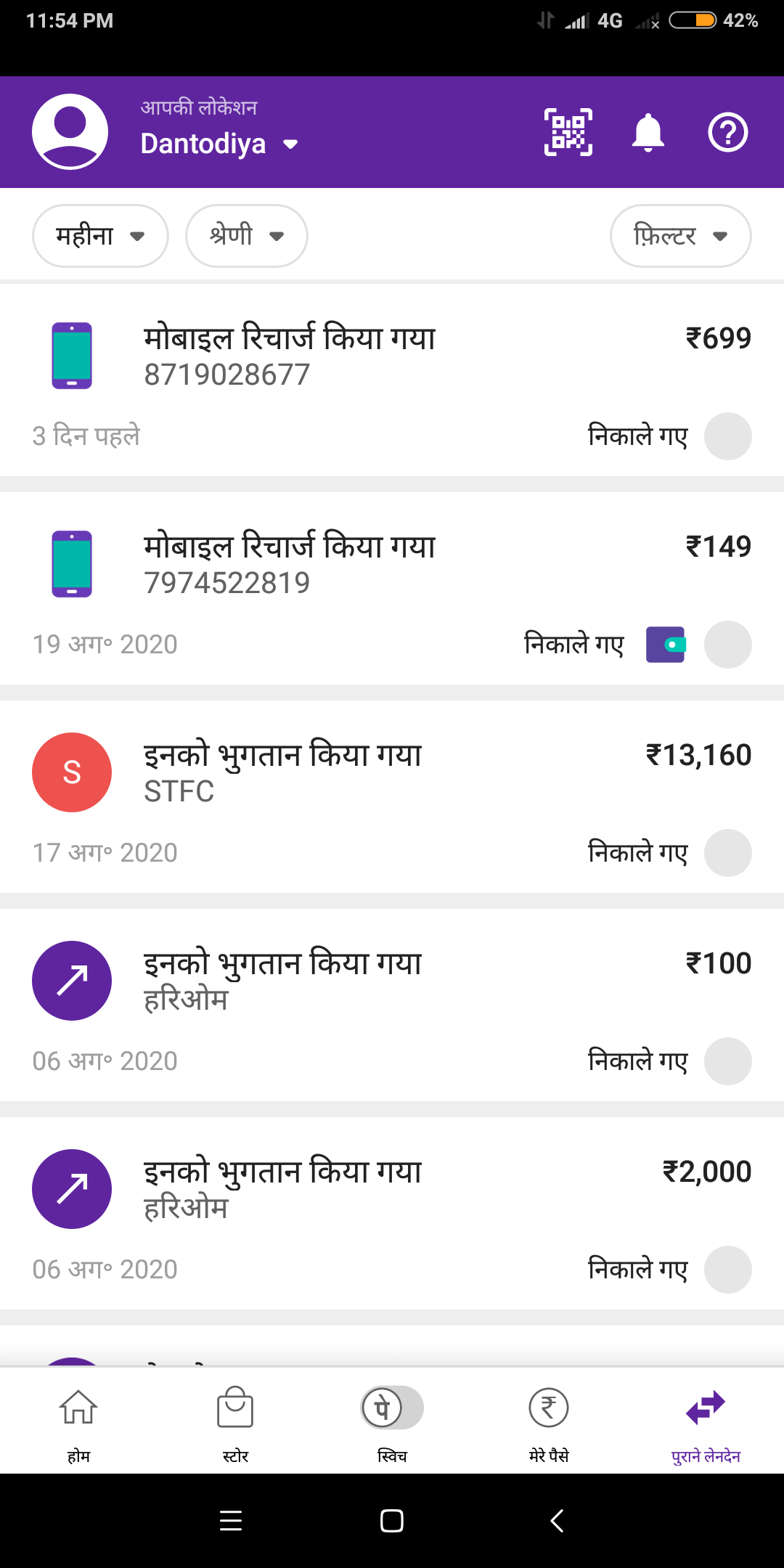The height and width of the screenshot is (1568, 784).
Task: Open the QR code scanner
Action: pos(568,132)
